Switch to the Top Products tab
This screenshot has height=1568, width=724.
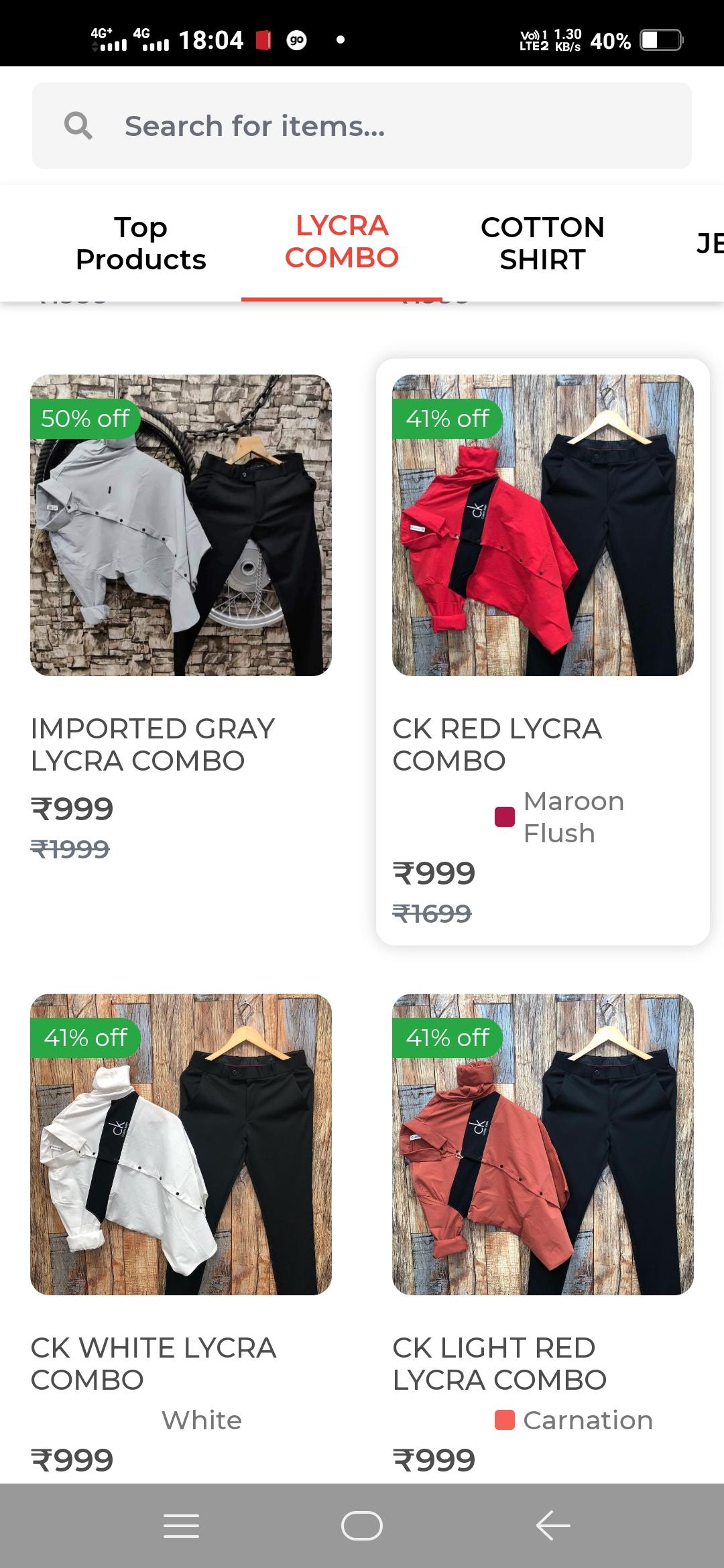pos(141,243)
